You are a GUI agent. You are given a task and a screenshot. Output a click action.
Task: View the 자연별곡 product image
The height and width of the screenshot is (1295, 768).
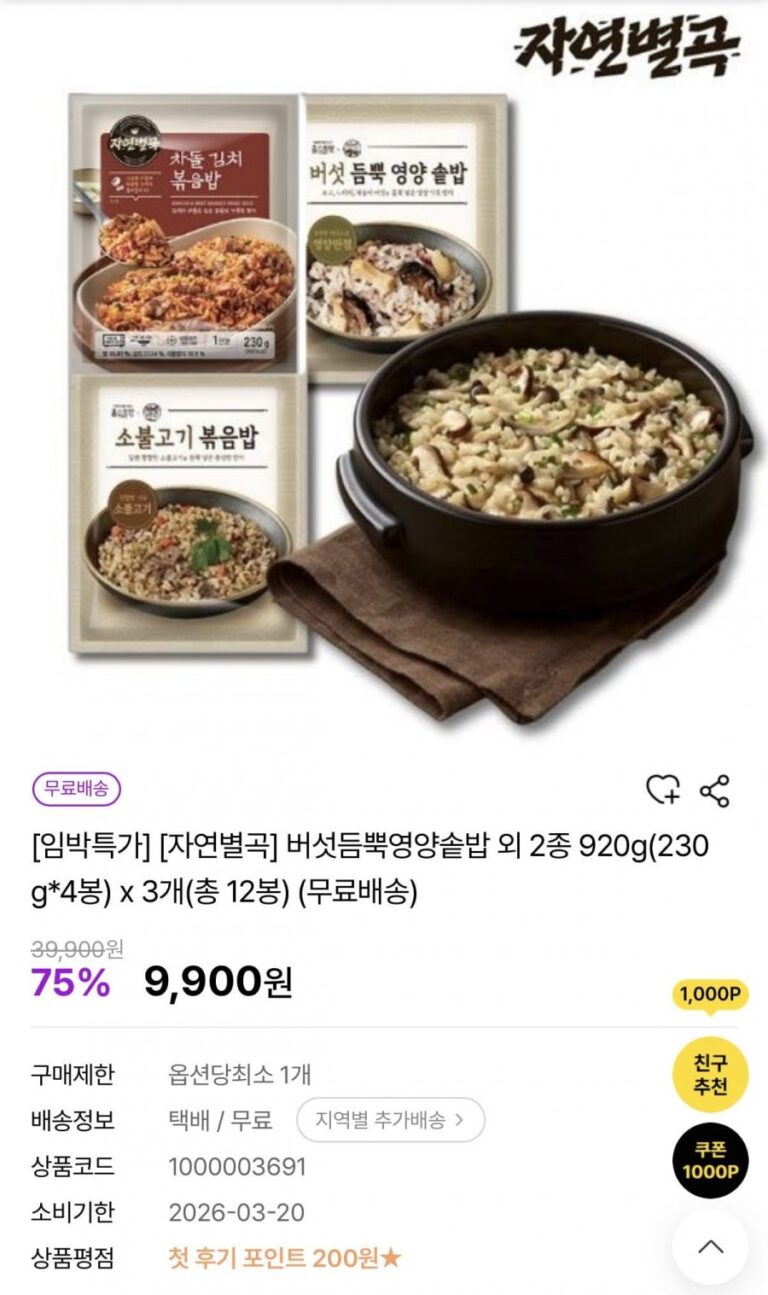[x=384, y=380]
